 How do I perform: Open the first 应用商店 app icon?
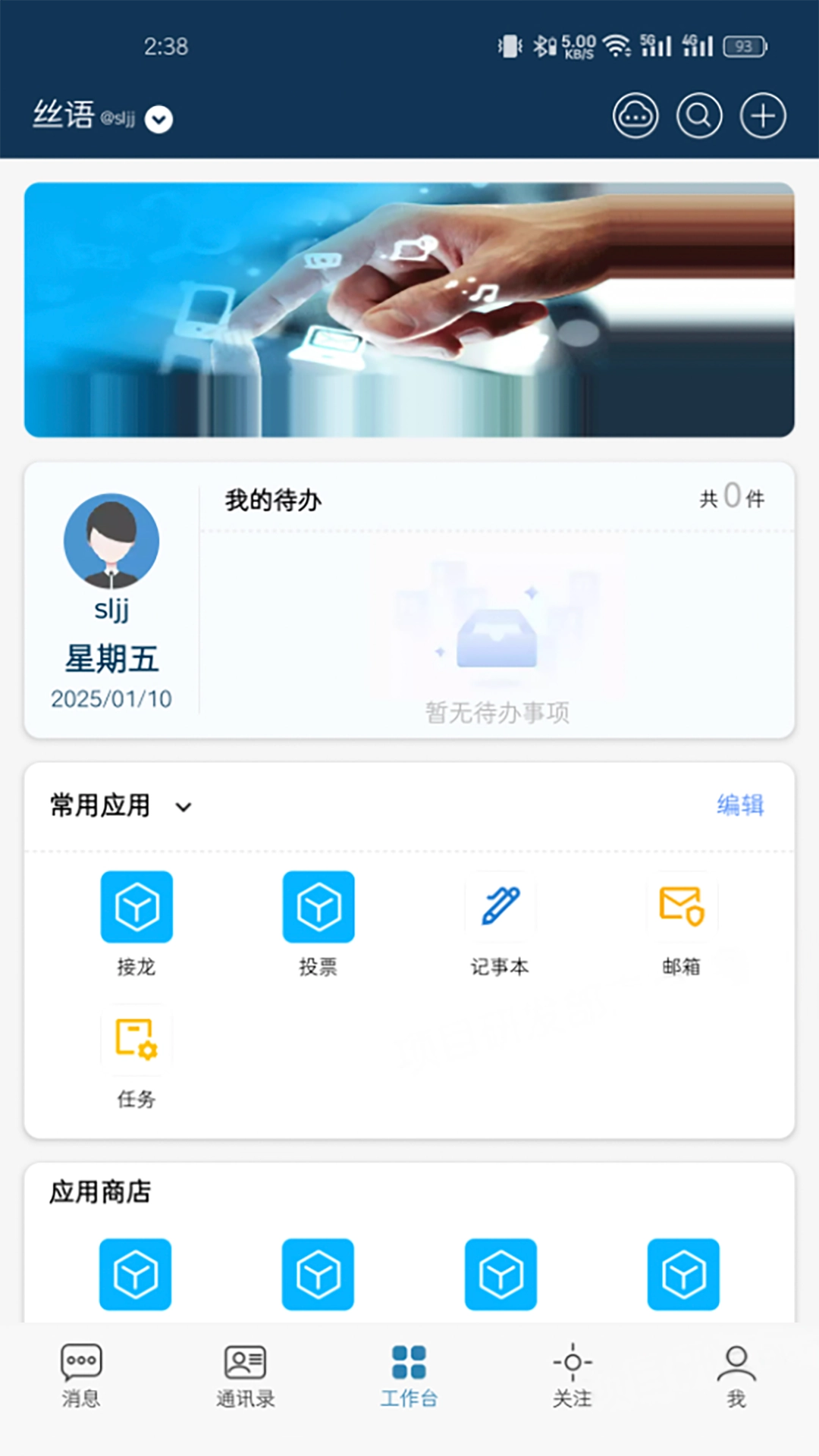click(x=135, y=1275)
